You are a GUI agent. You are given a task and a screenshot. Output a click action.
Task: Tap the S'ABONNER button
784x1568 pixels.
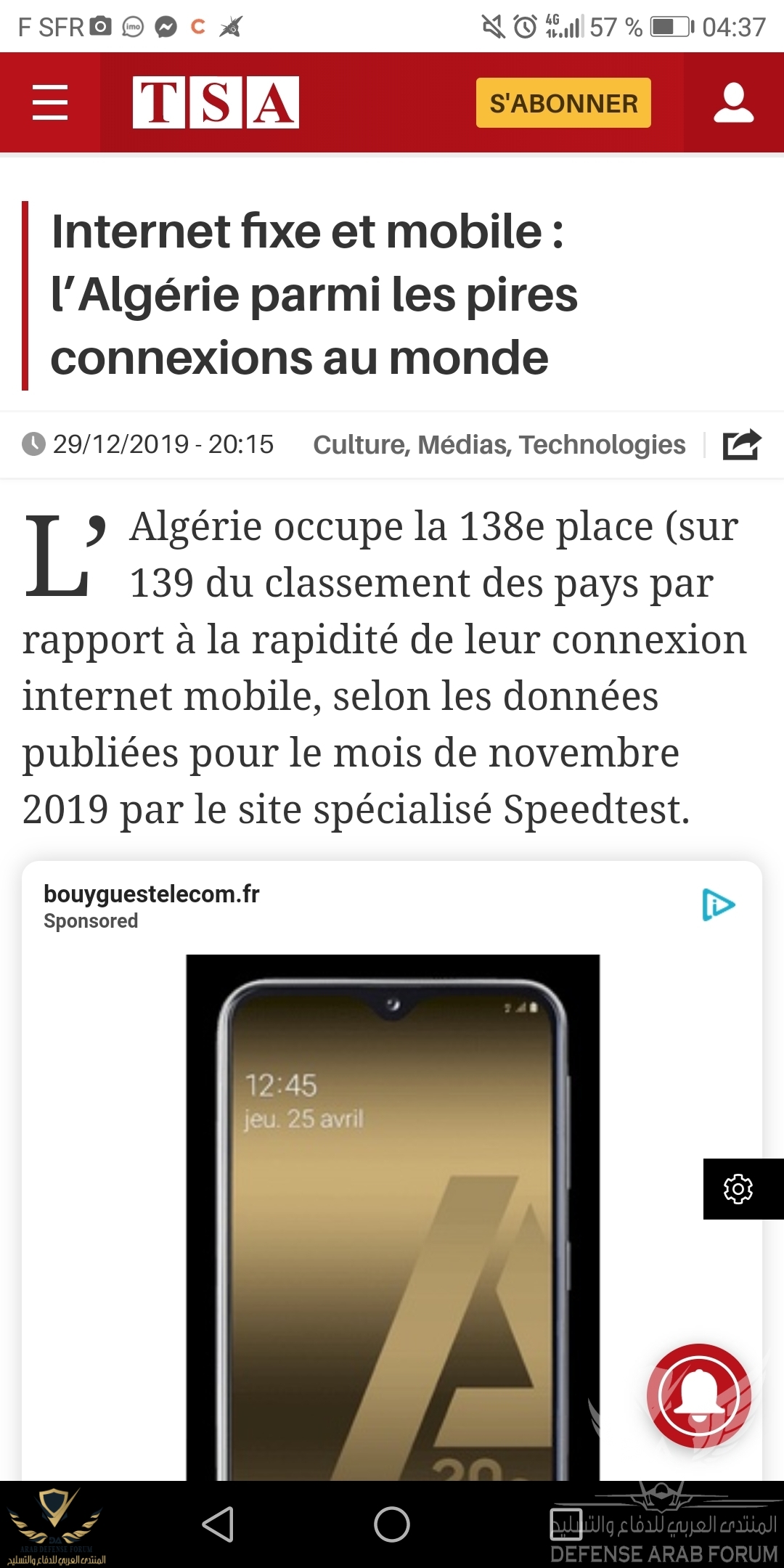coord(563,103)
